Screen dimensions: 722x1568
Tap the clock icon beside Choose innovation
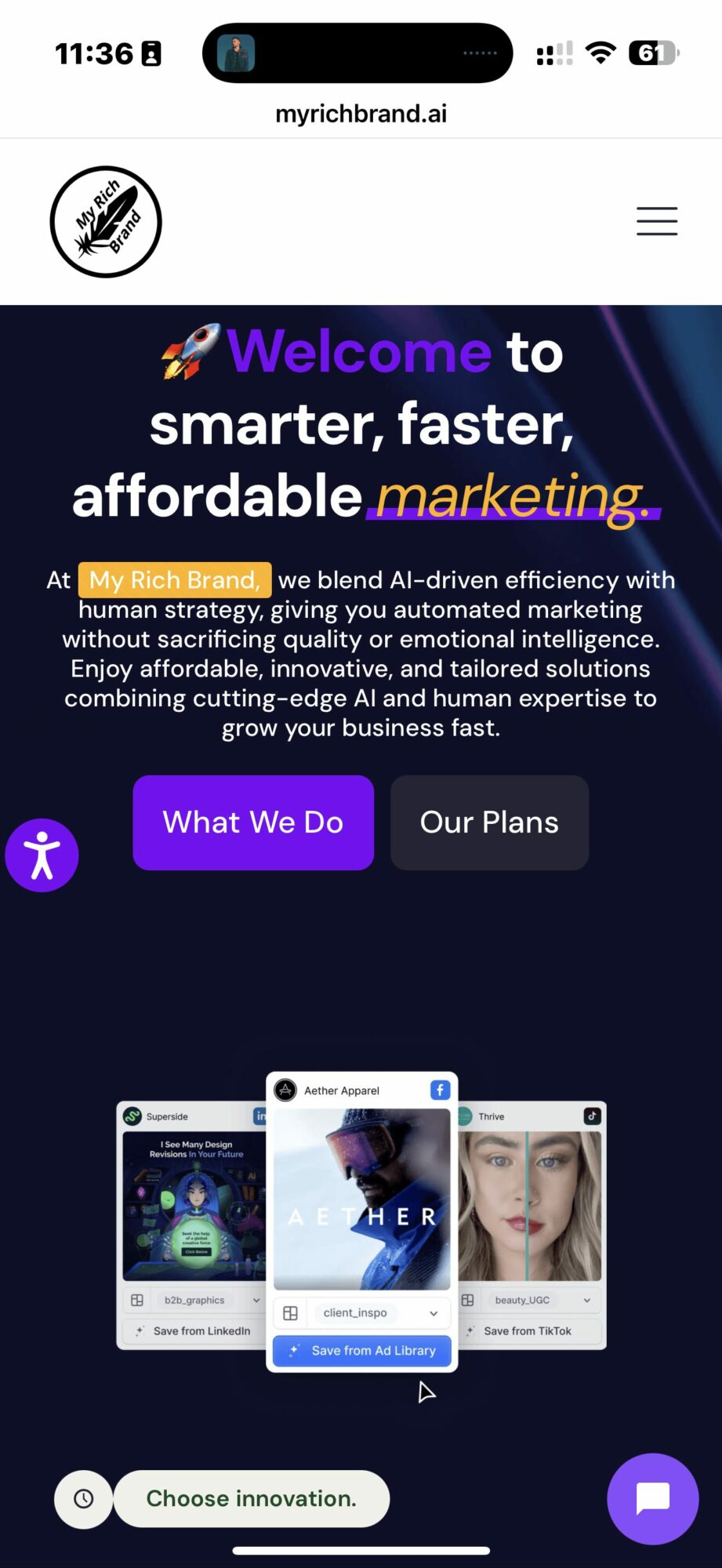tap(84, 1499)
